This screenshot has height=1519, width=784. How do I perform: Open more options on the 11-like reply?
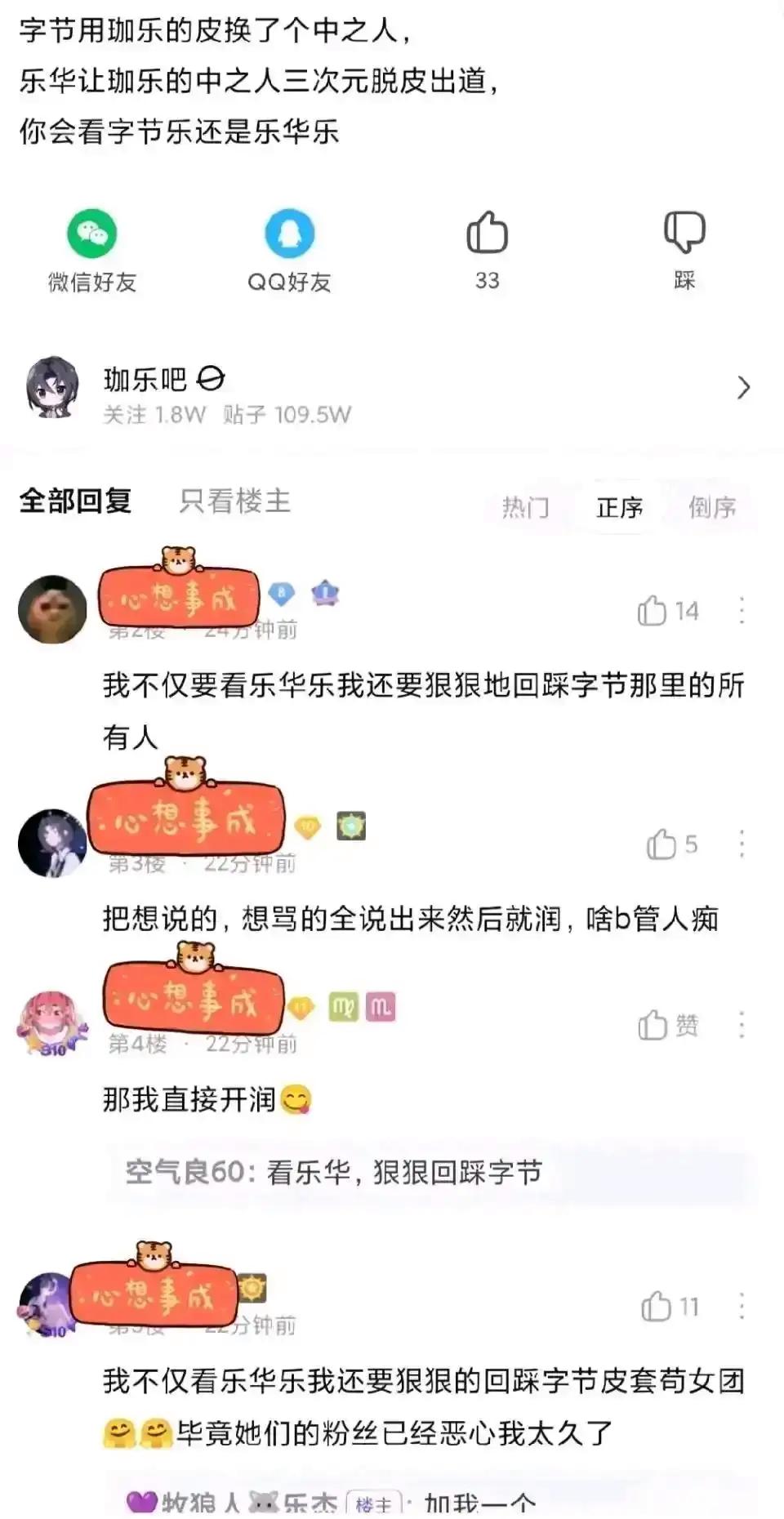742,1307
